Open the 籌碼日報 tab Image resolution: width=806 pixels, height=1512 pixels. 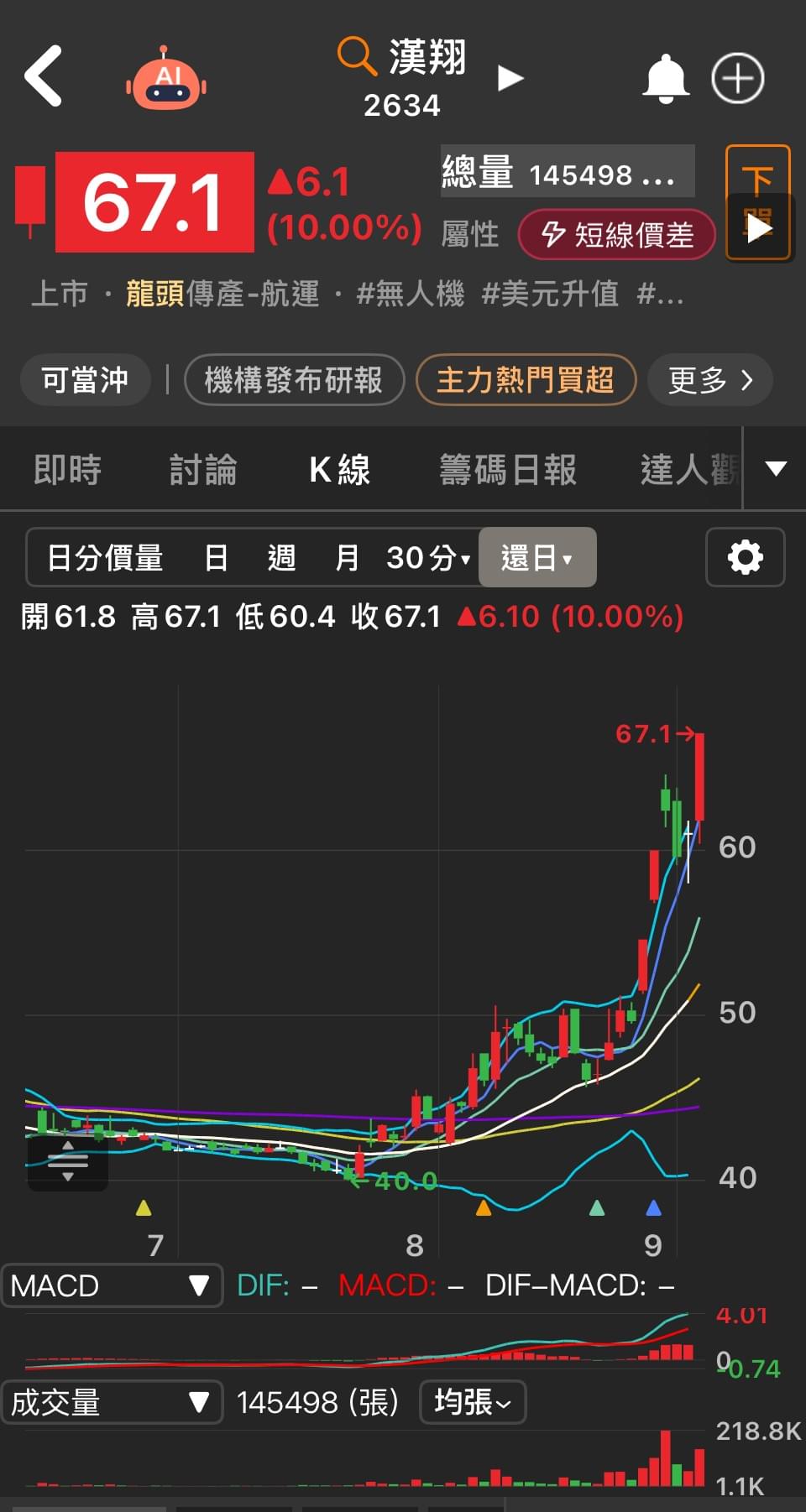click(x=508, y=469)
